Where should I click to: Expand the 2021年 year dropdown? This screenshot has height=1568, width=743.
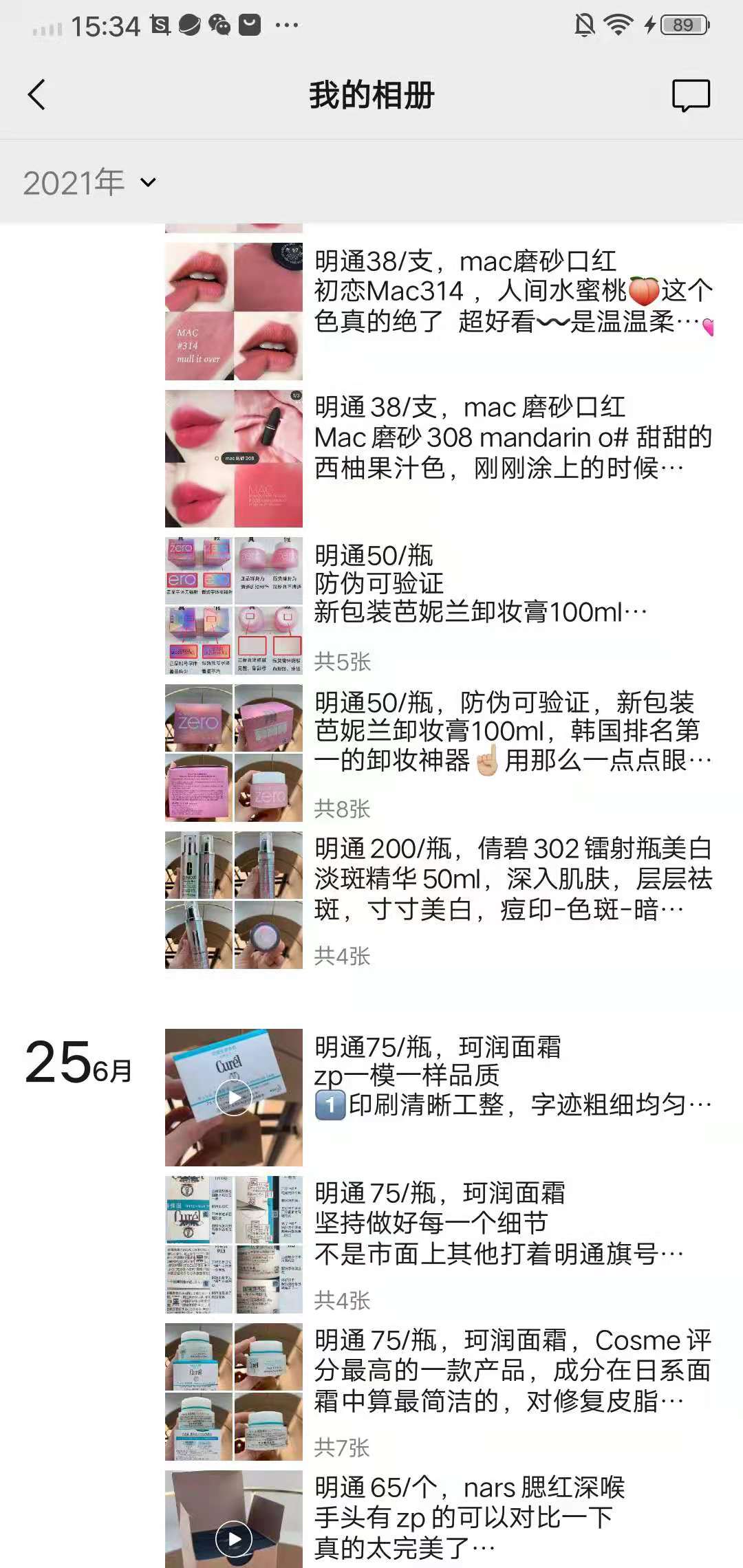[x=89, y=183]
